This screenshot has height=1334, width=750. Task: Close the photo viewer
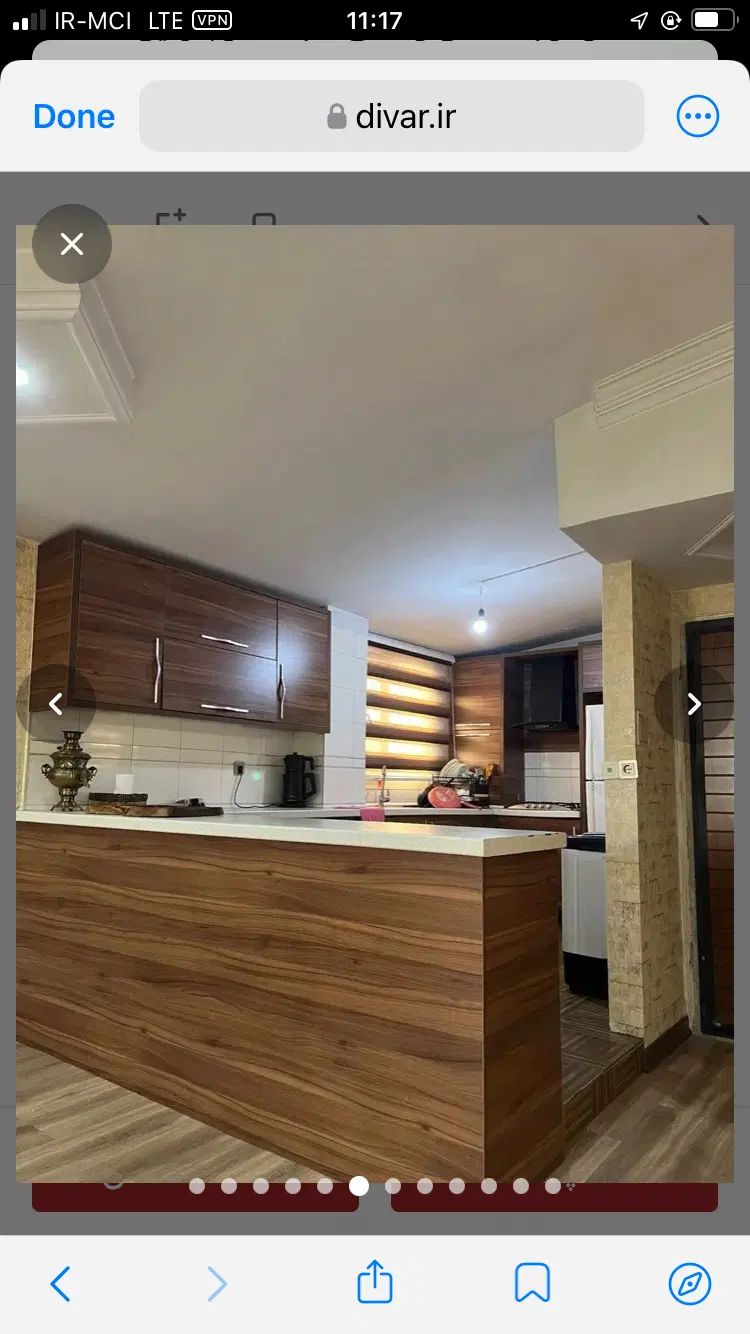(72, 244)
